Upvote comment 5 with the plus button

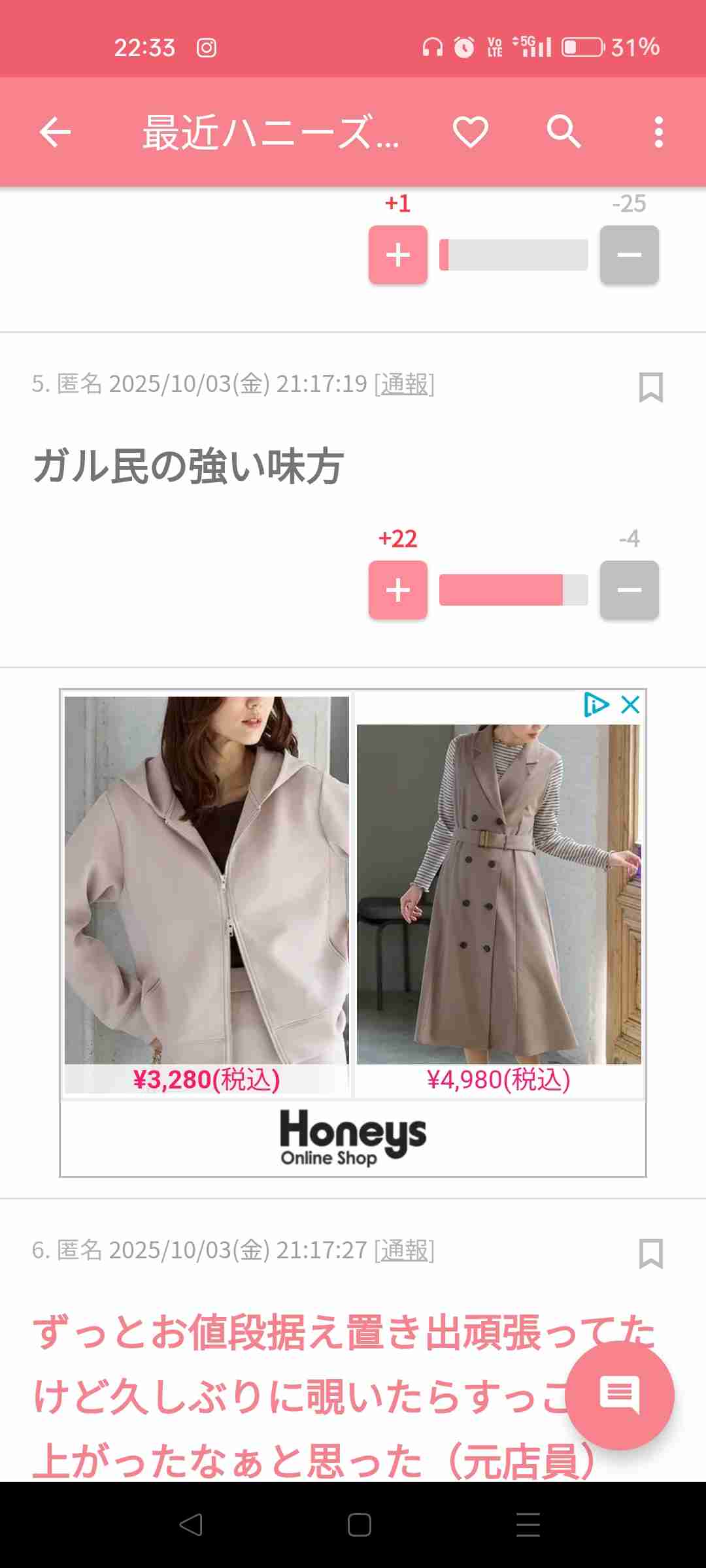pyautogui.click(x=397, y=590)
